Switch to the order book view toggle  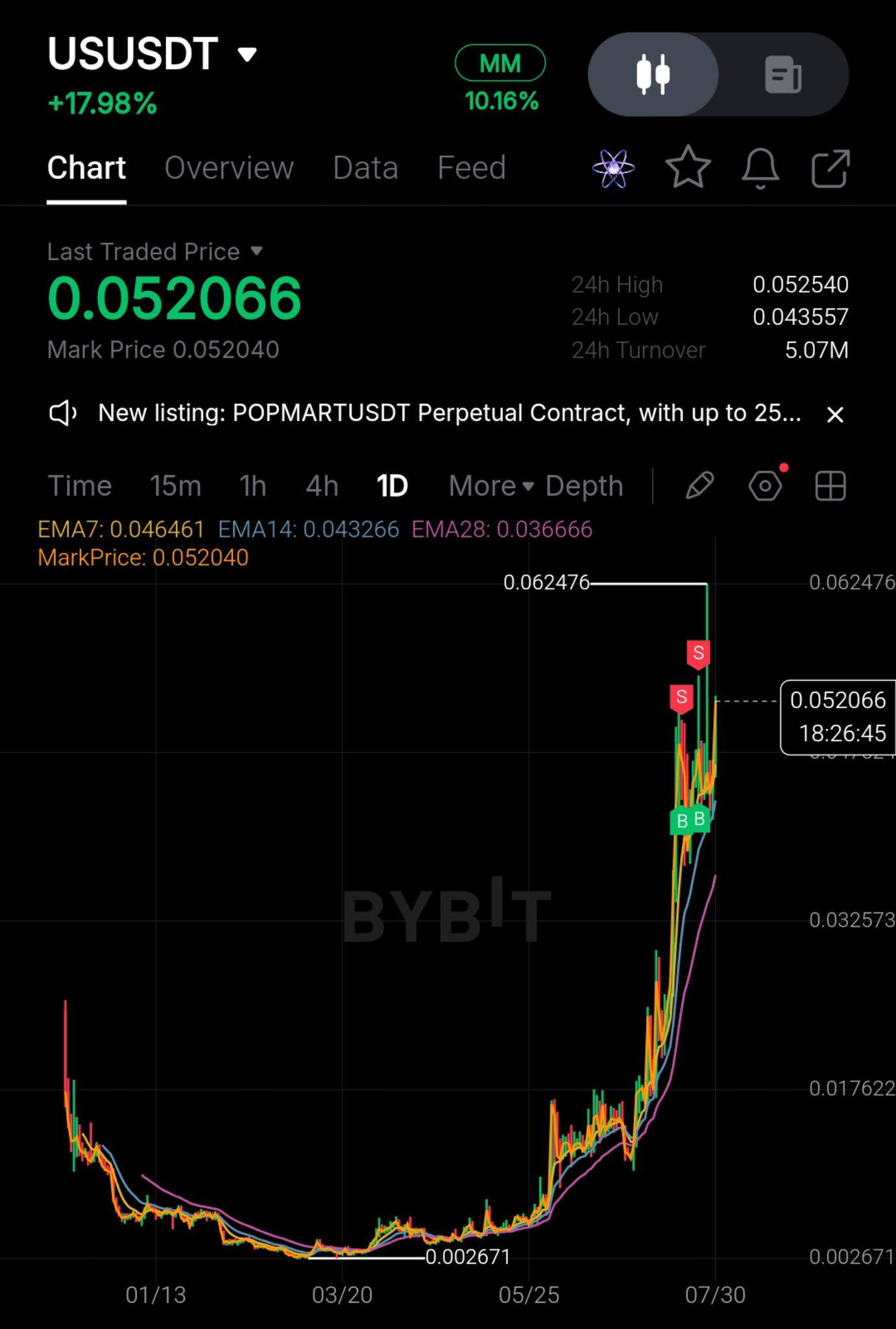click(783, 75)
